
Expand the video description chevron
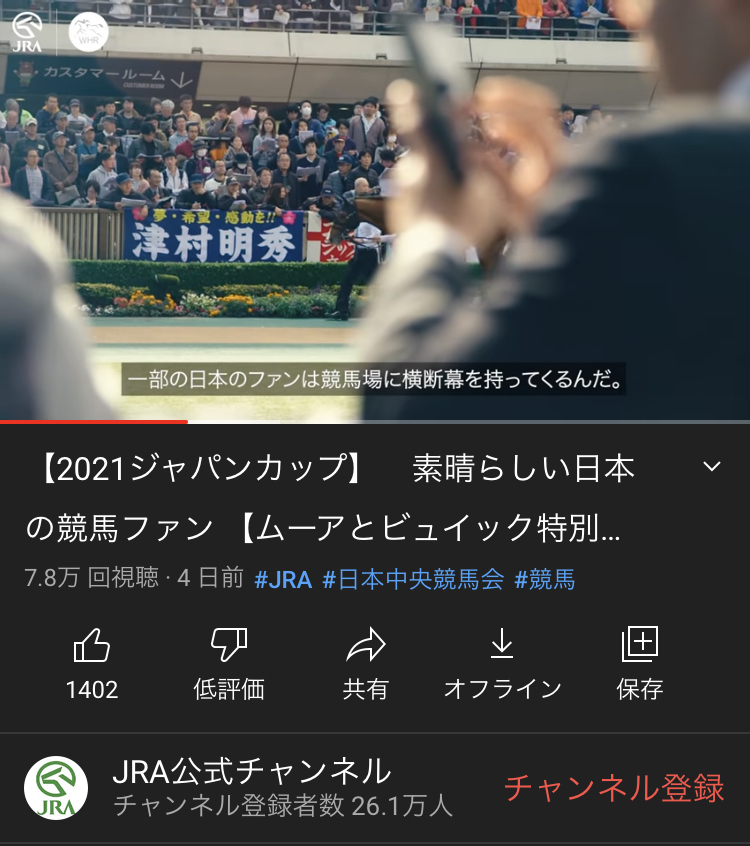(x=712, y=467)
